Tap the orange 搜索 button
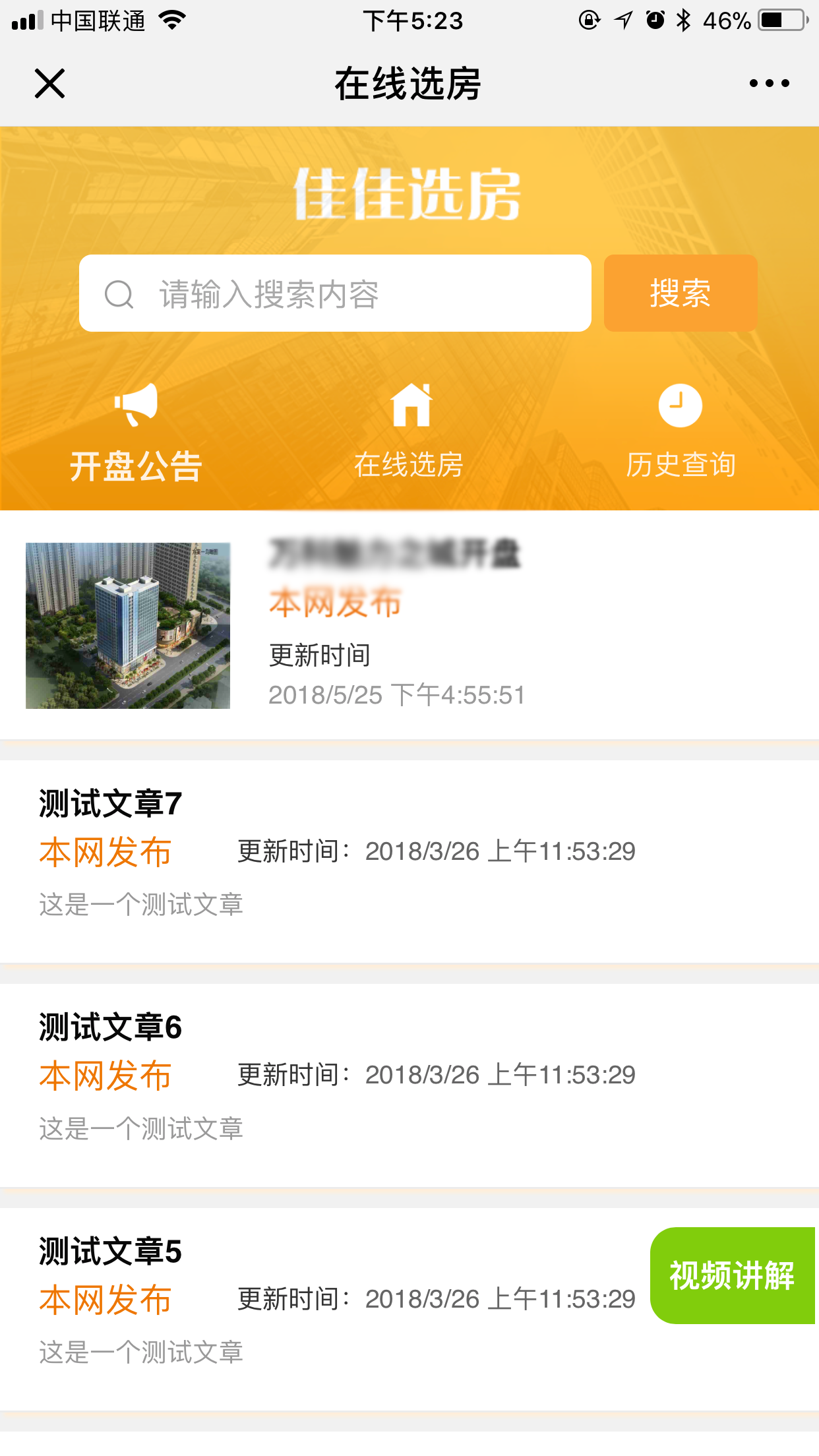The width and height of the screenshot is (819, 1456). click(x=680, y=293)
